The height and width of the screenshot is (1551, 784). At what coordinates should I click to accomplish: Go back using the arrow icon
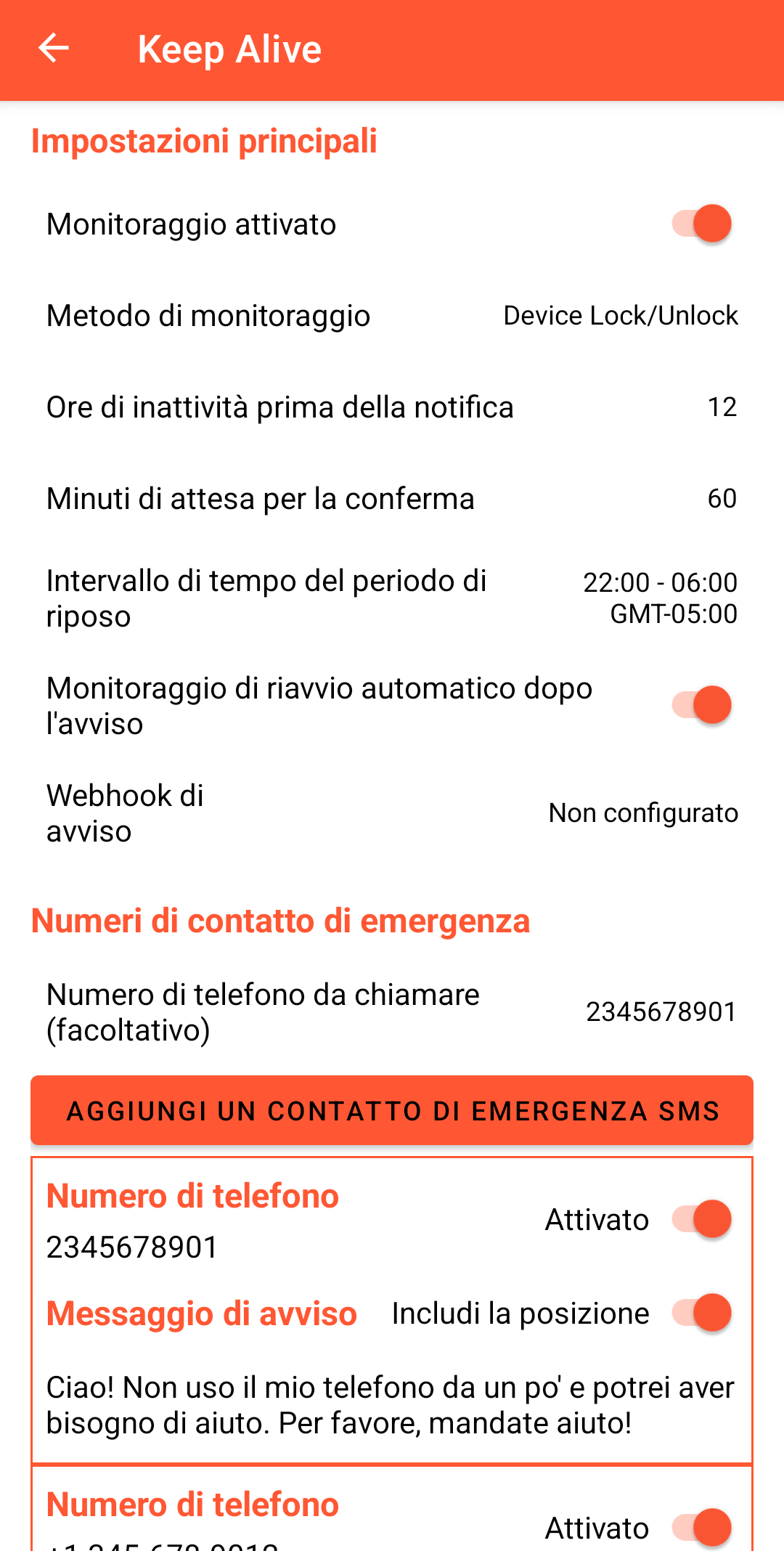click(x=54, y=49)
